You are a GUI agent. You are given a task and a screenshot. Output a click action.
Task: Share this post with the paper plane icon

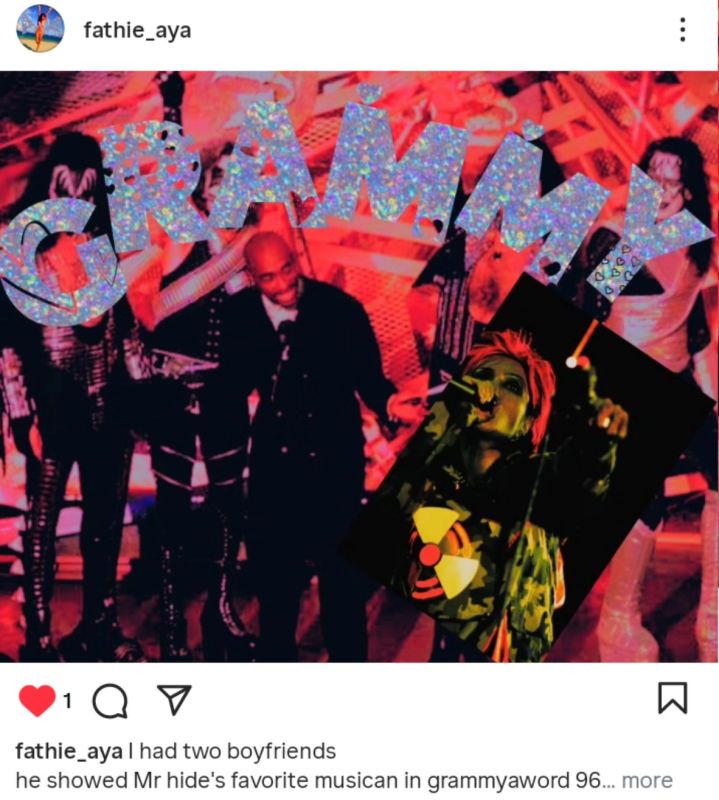tap(174, 700)
